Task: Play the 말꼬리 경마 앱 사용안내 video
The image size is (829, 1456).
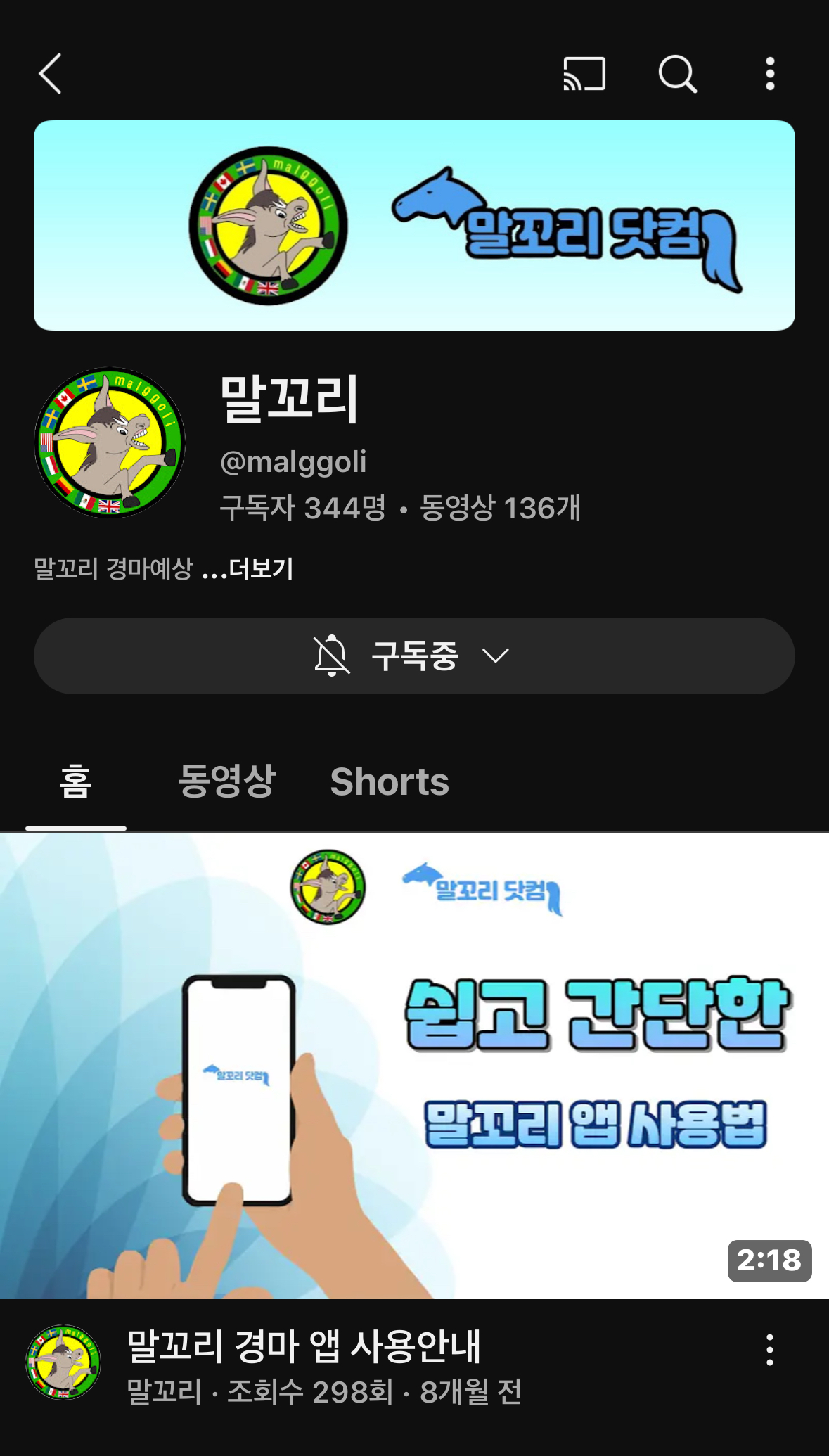Action: (x=414, y=1066)
